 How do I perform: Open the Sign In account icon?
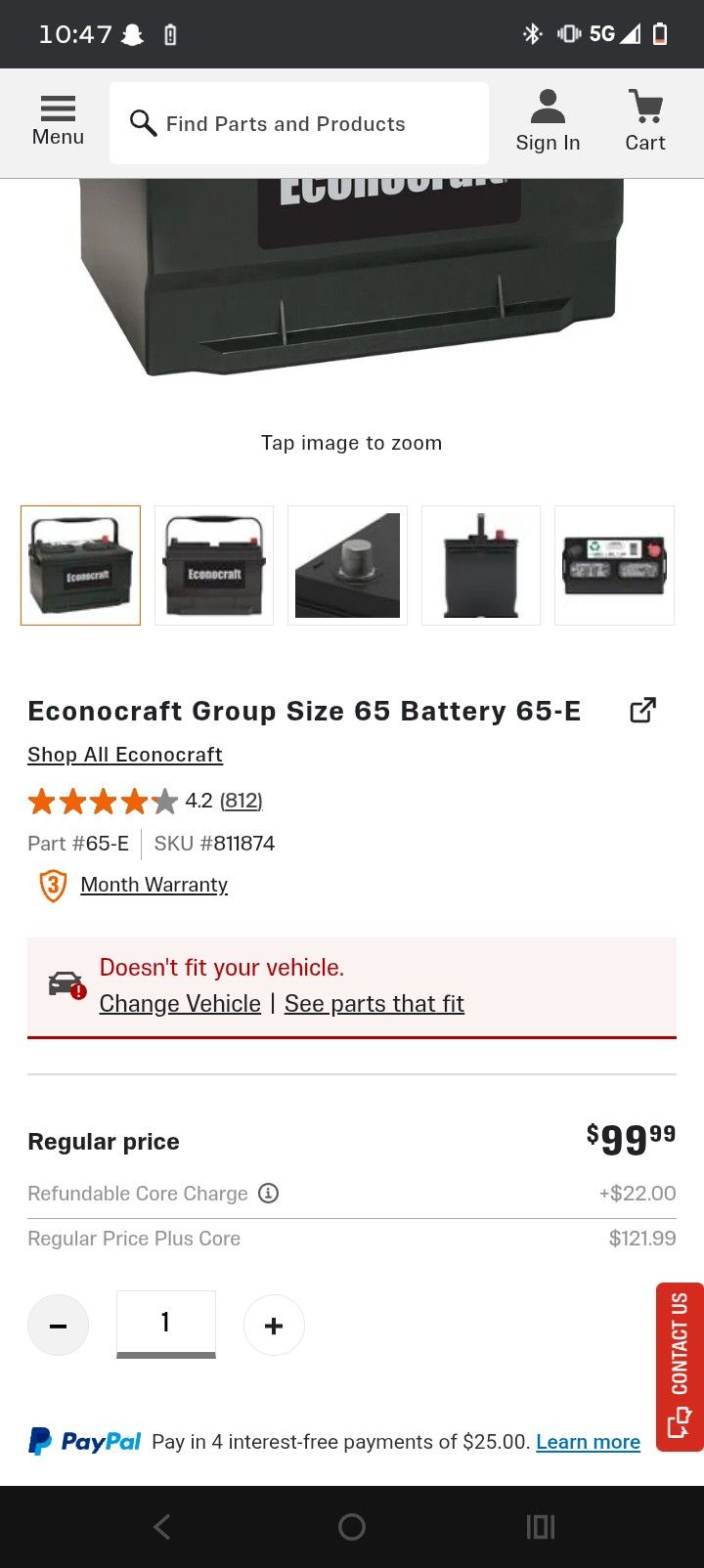coord(547,119)
